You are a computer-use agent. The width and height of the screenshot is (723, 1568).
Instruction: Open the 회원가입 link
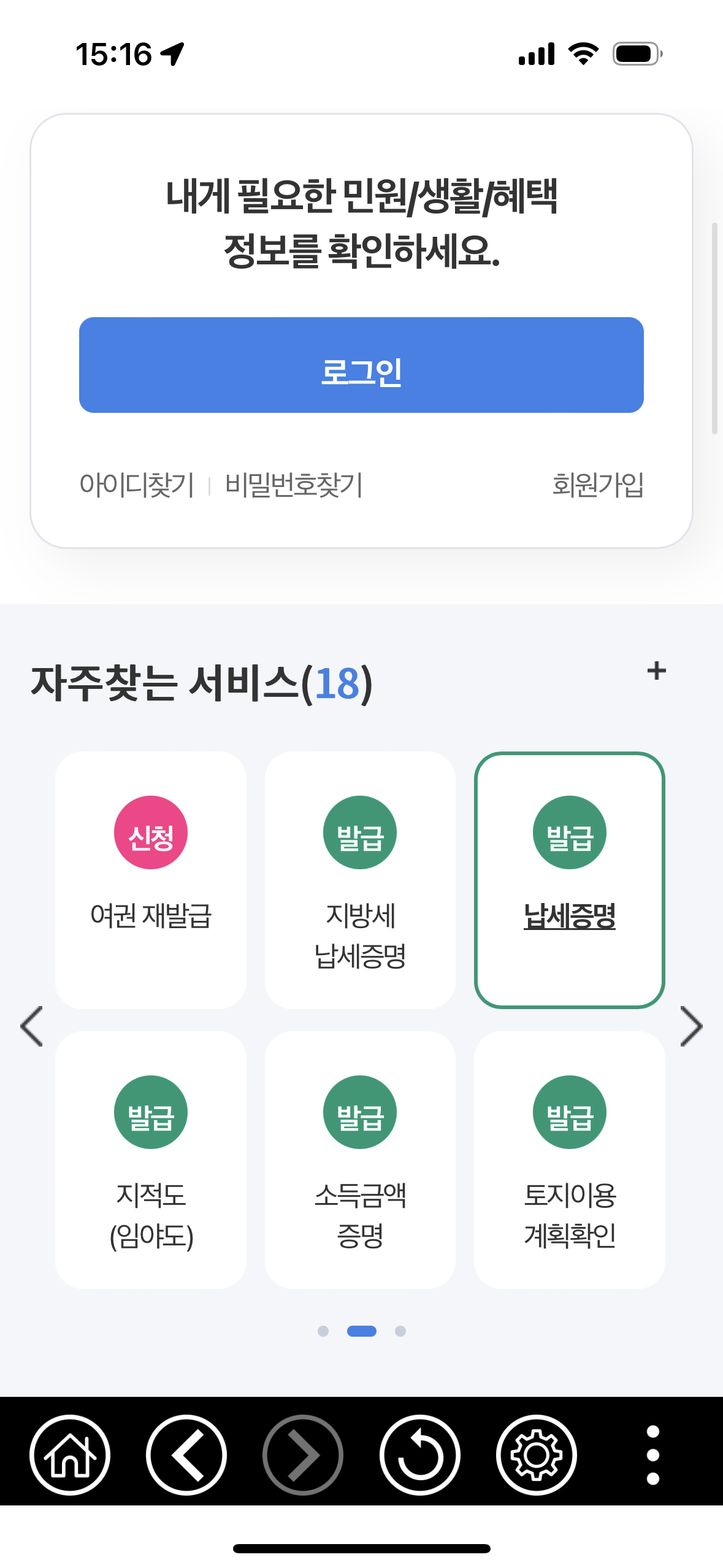599,485
